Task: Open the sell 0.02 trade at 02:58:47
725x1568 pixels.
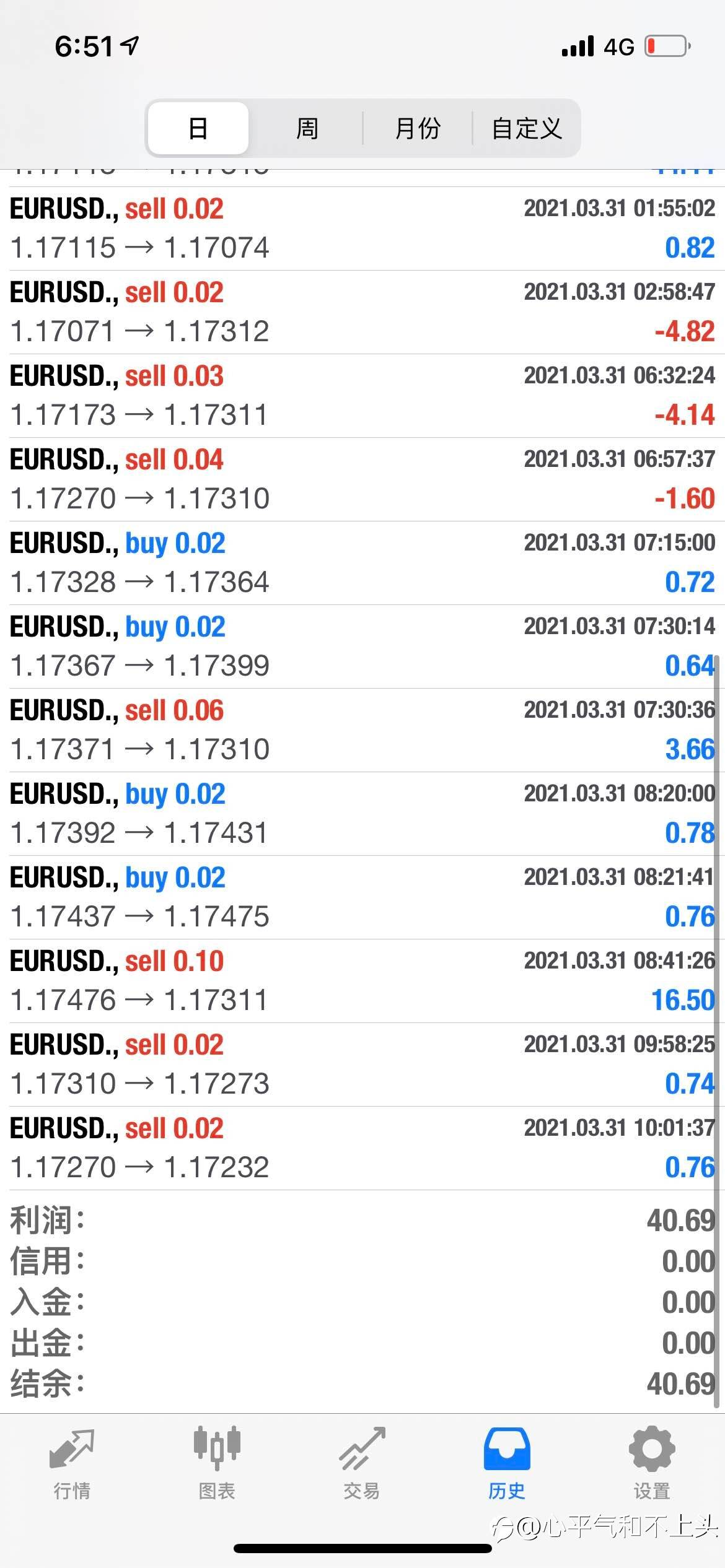Action: tap(362, 312)
